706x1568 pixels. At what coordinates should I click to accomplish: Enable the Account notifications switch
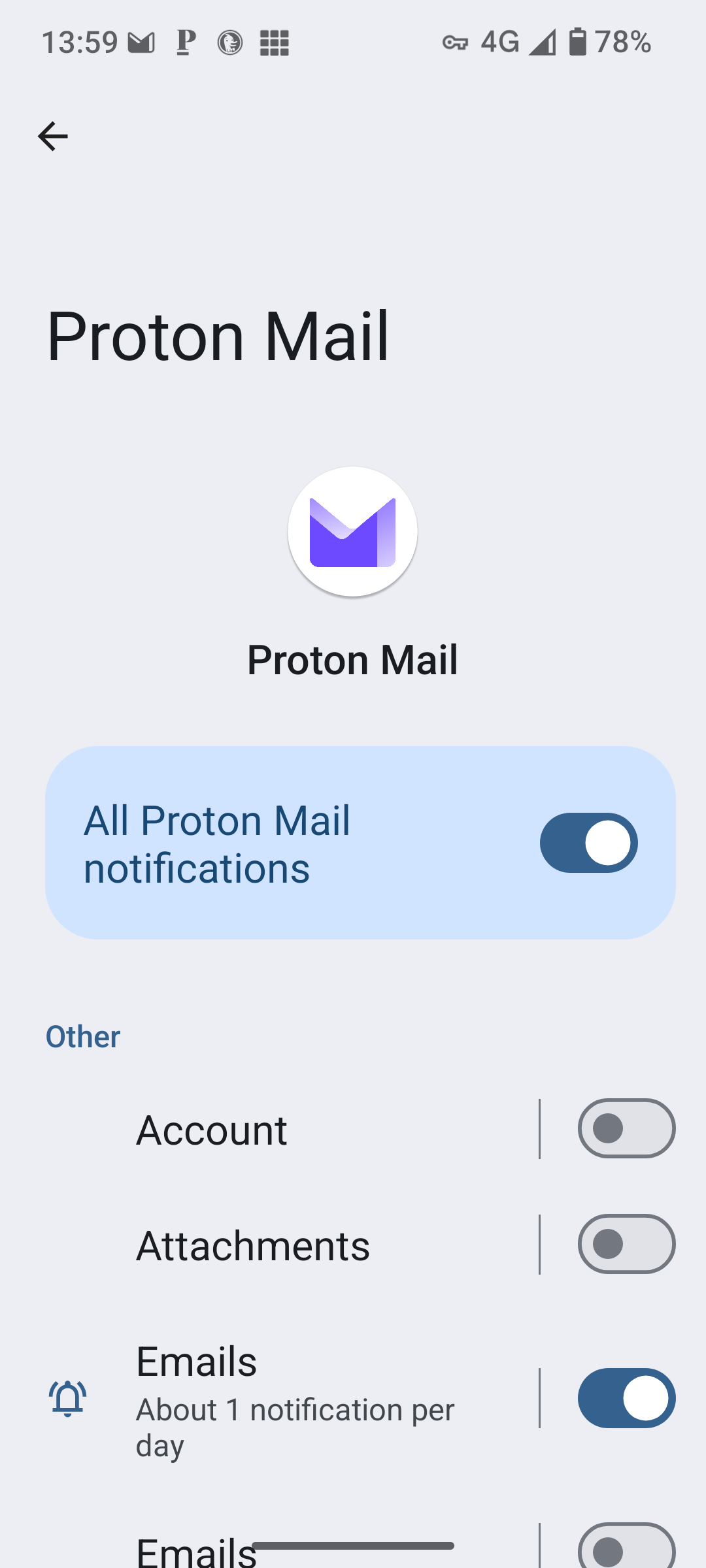(x=626, y=1128)
